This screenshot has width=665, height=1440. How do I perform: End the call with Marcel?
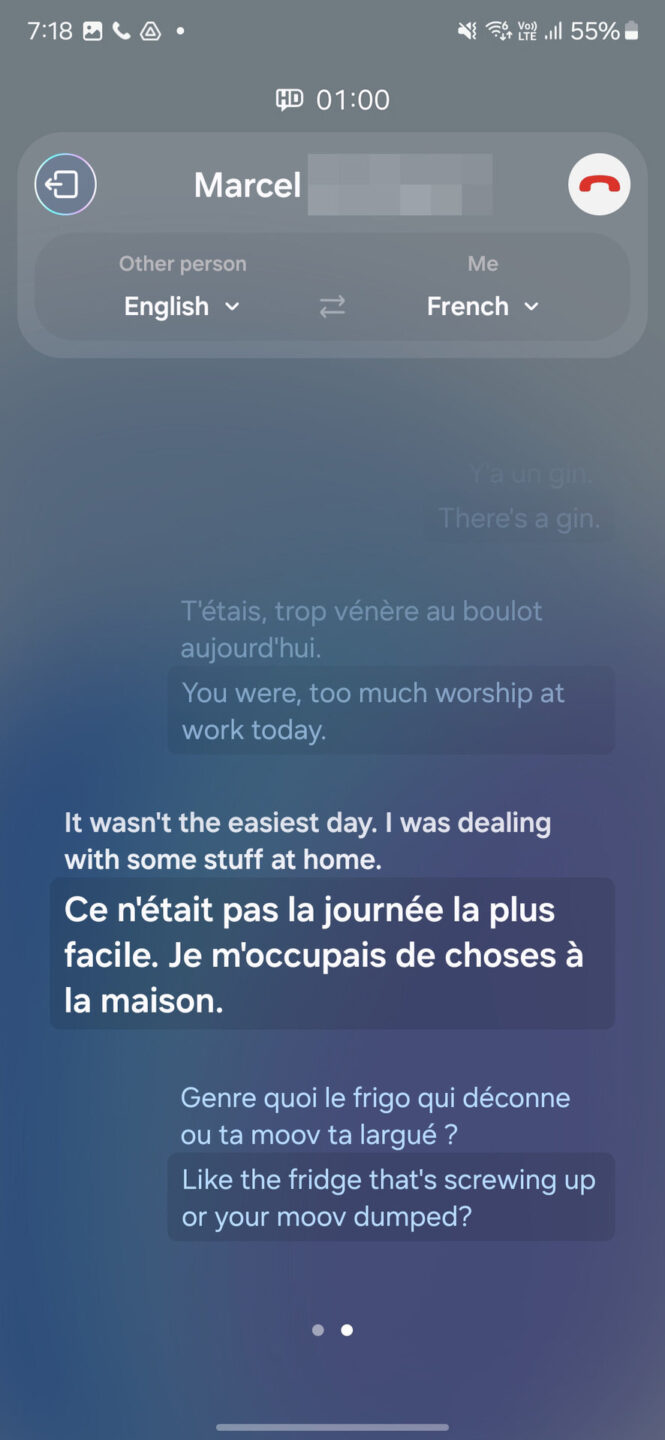599,185
